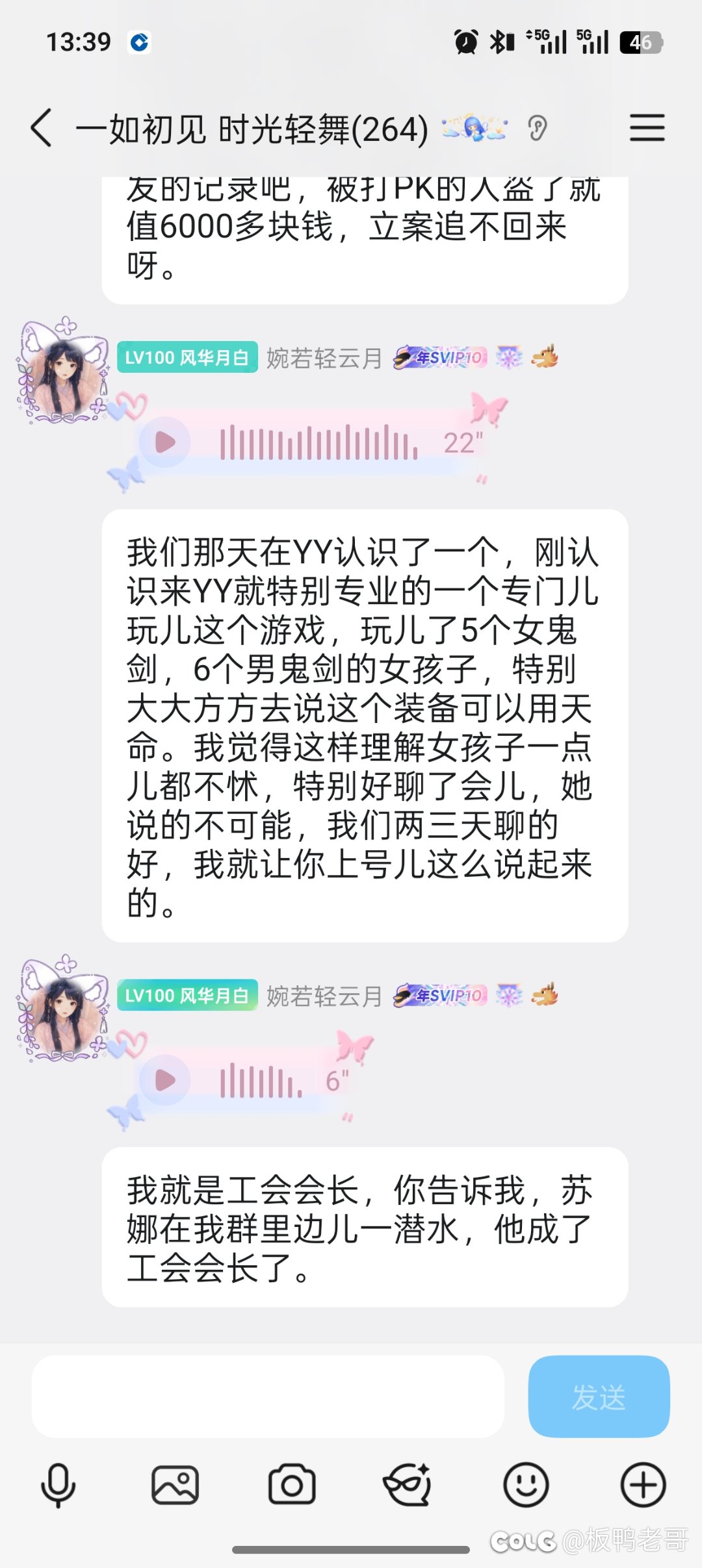This screenshot has height=1568, width=702.
Task: Open the plus more-options panel
Action: [x=643, y=1484]
